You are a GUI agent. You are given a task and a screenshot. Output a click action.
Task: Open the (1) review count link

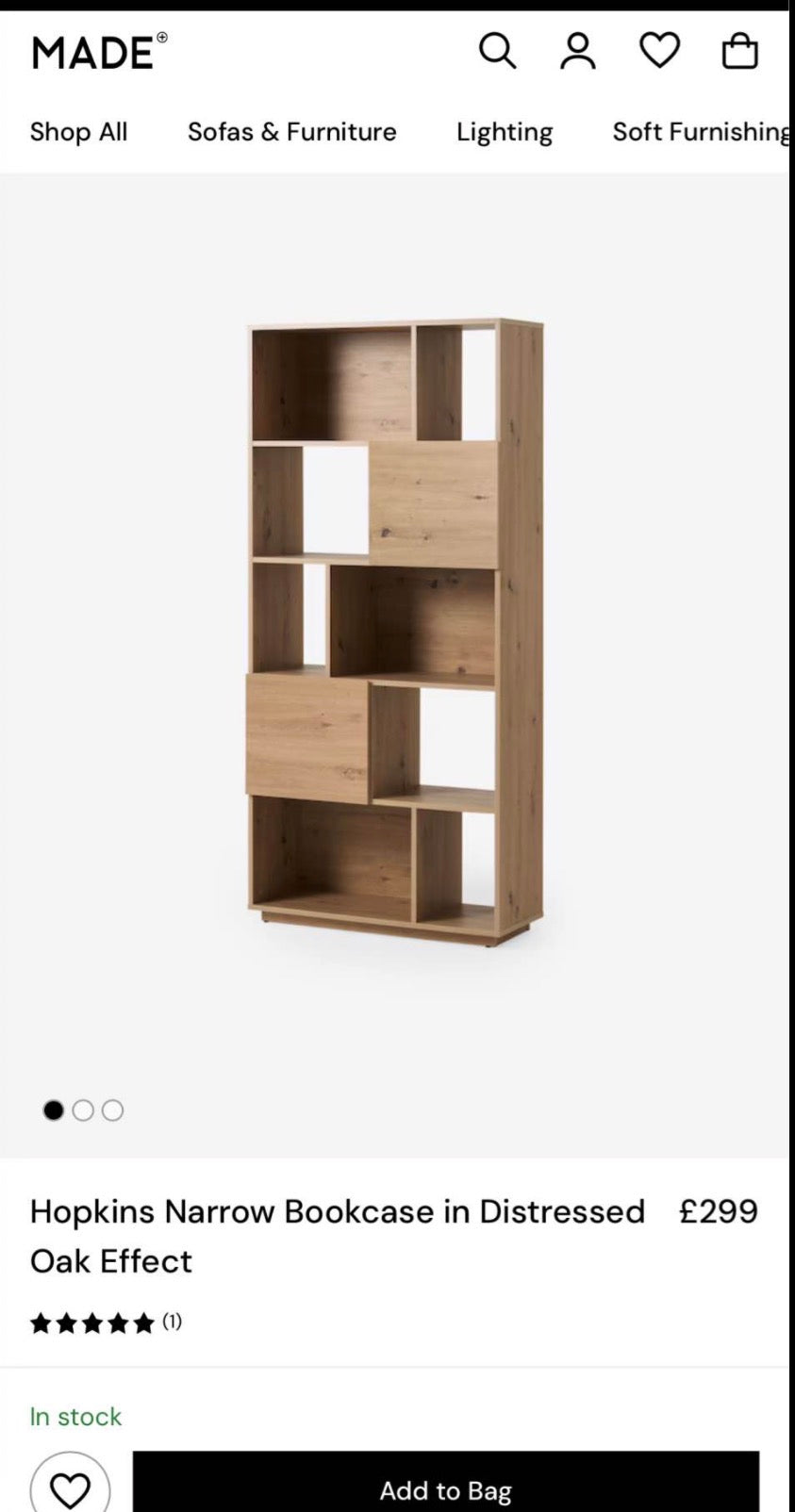[171, 1323]
